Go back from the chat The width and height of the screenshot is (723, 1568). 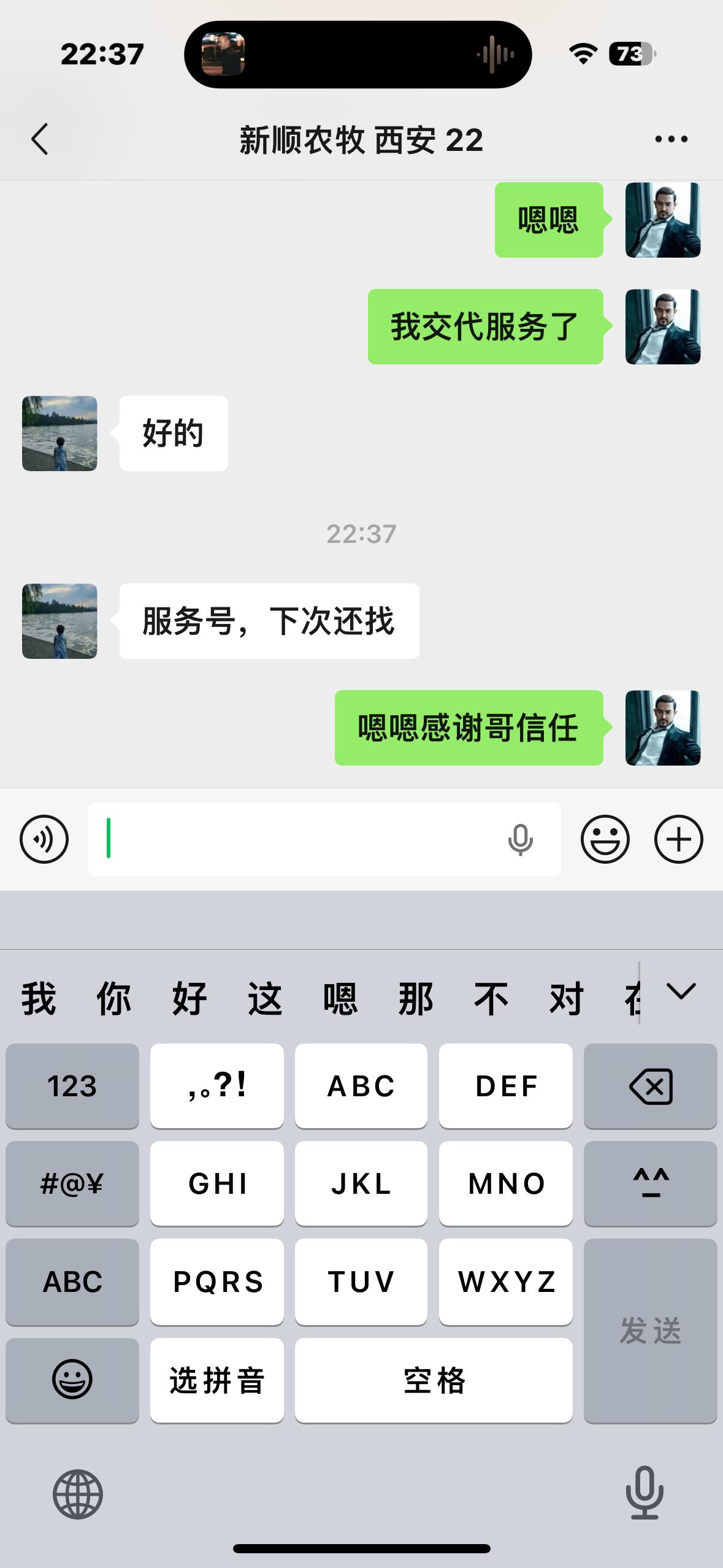pyautogui.click(x=40, y=139)
